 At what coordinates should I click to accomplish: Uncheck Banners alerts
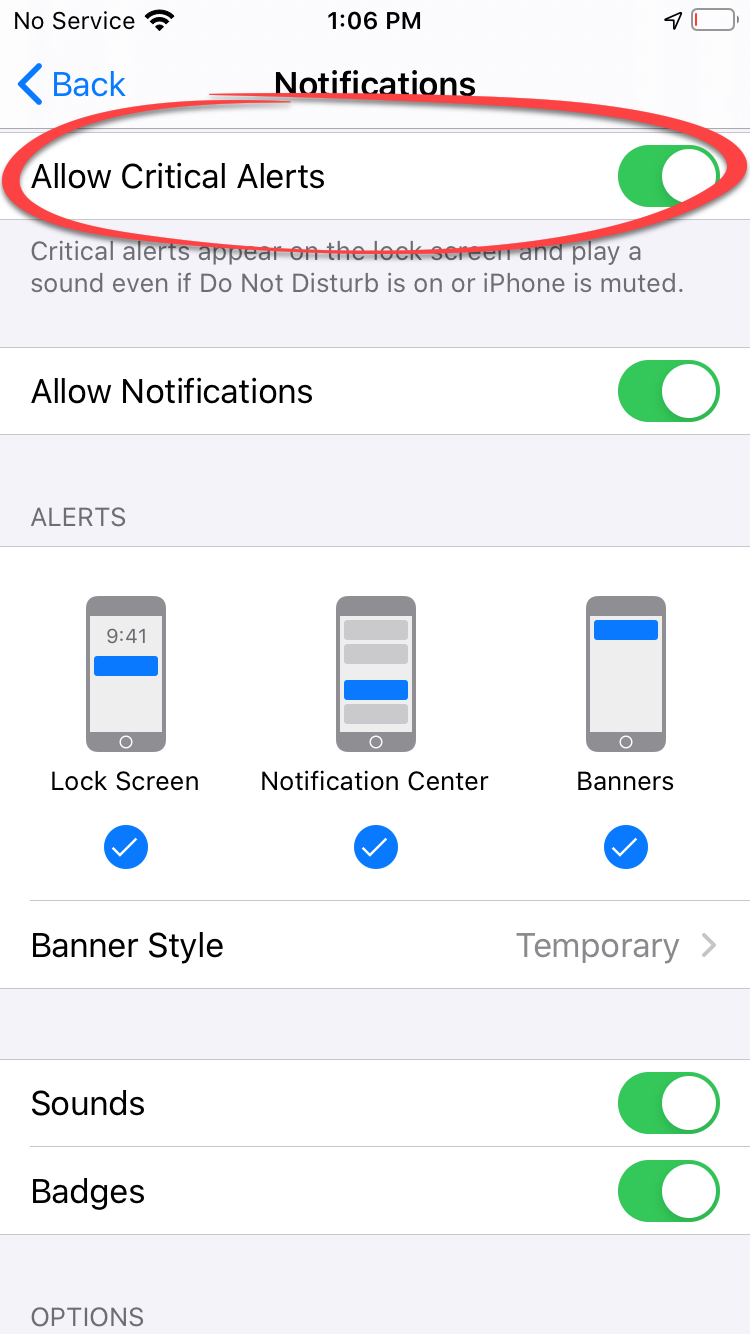pyautogui.click(x=625, y=848)
